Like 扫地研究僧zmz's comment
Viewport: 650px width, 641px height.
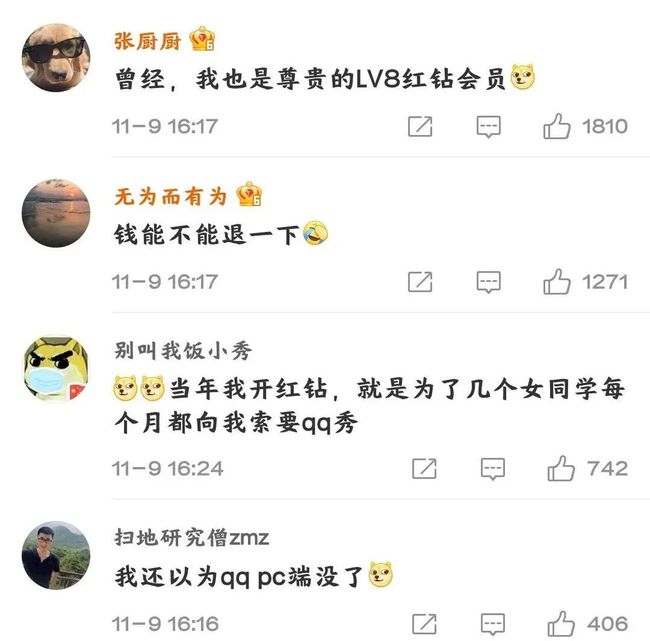point(562,623)
